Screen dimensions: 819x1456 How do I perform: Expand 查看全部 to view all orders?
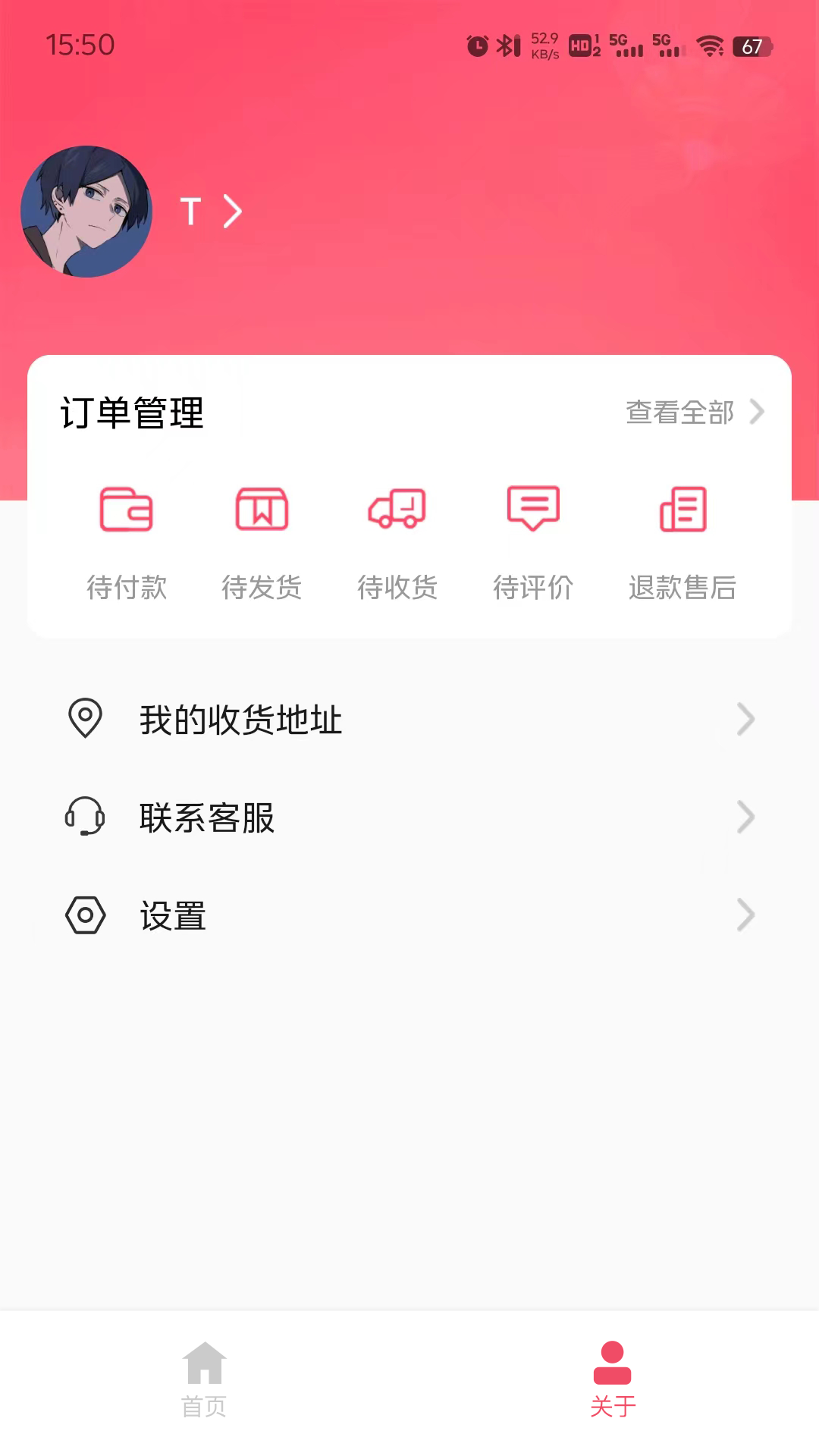point(679,413)
